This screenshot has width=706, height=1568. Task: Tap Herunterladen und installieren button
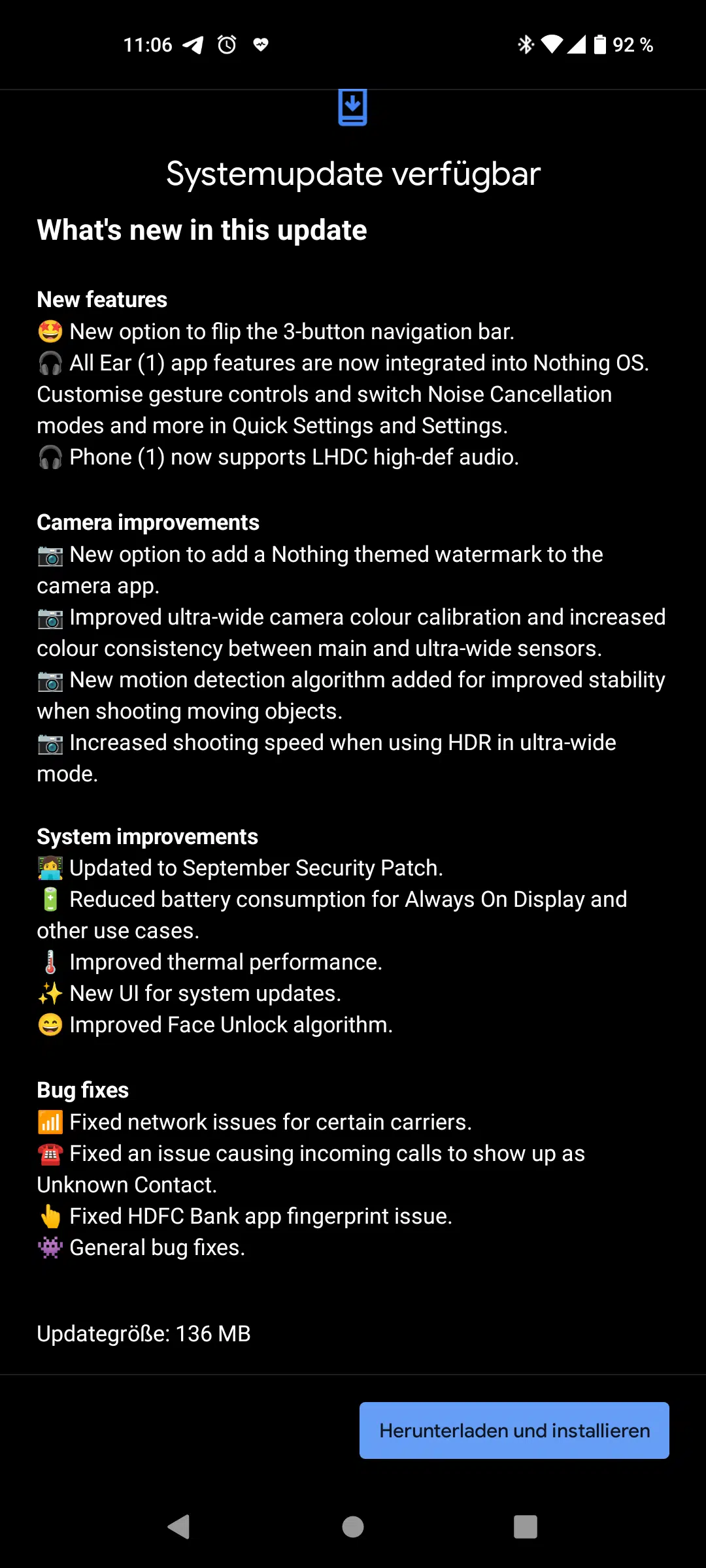[514, 1430]
